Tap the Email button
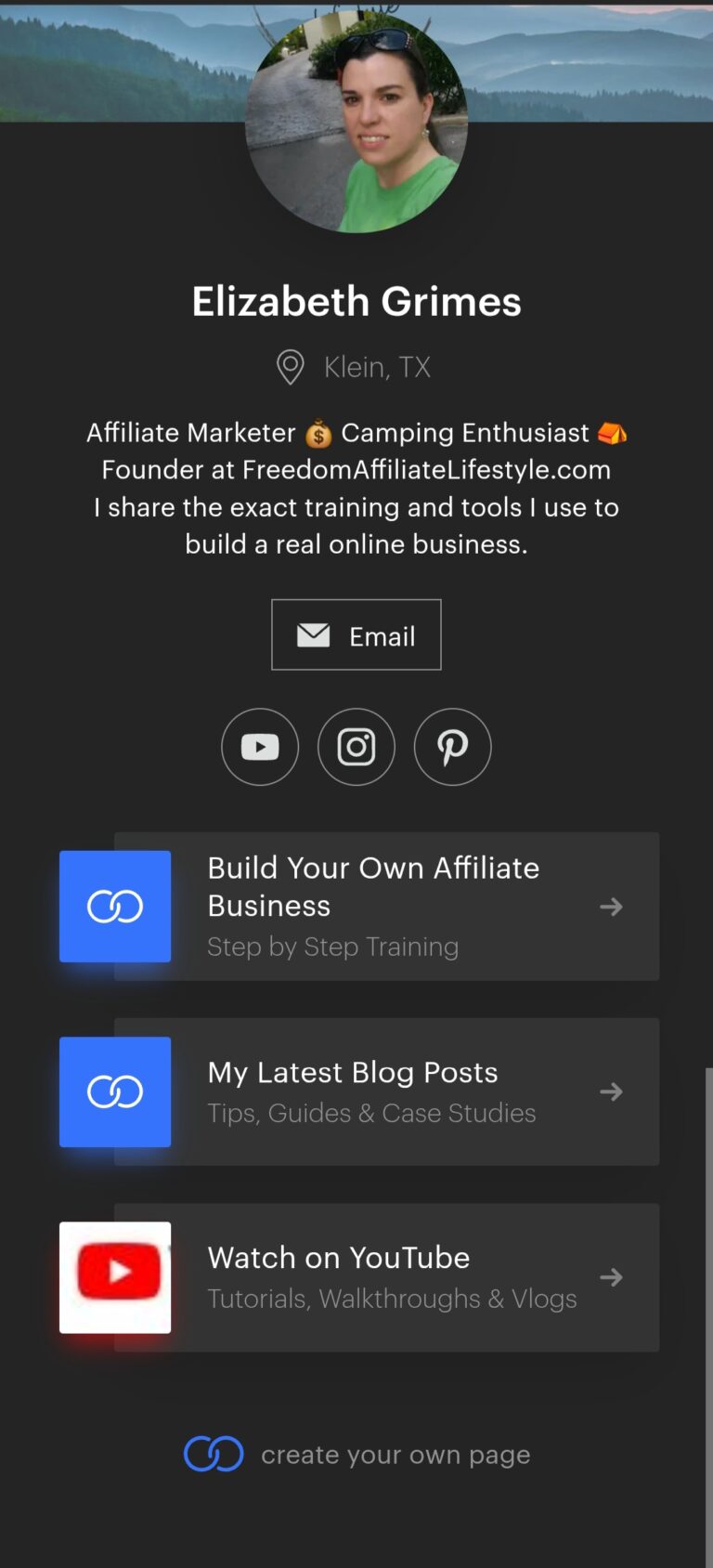The height and width of the screenshot is (1568, 713). [356, 635]
